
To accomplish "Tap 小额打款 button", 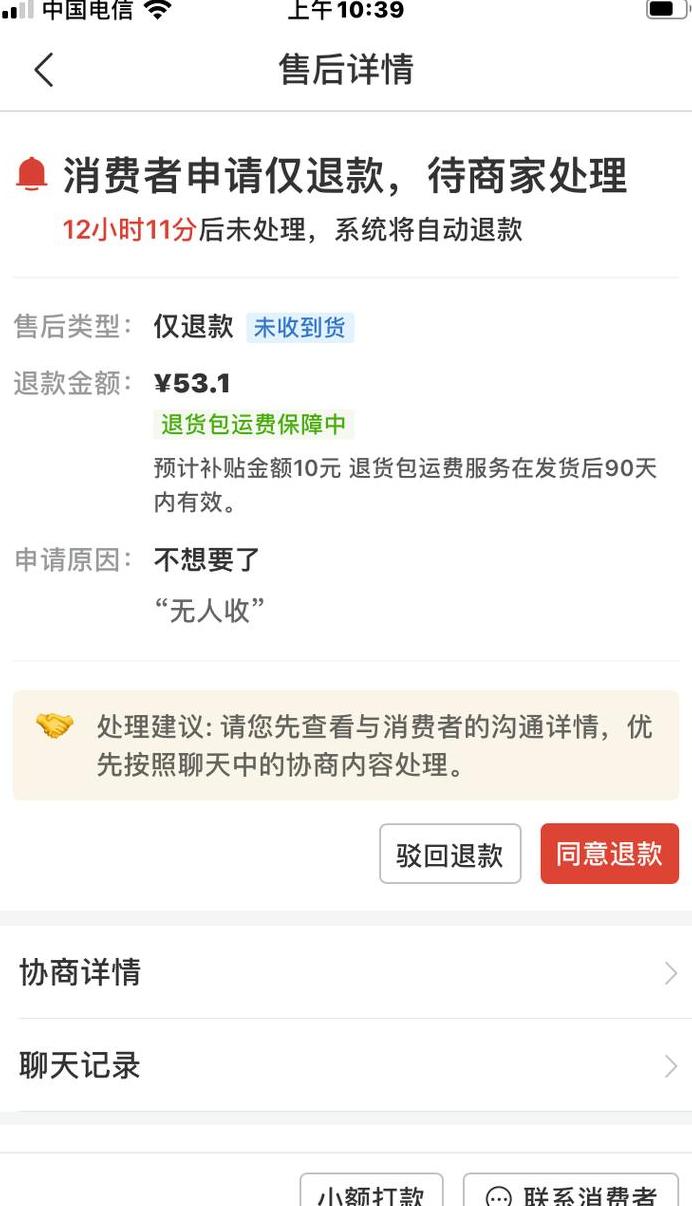I will [x=371, y=1192].
